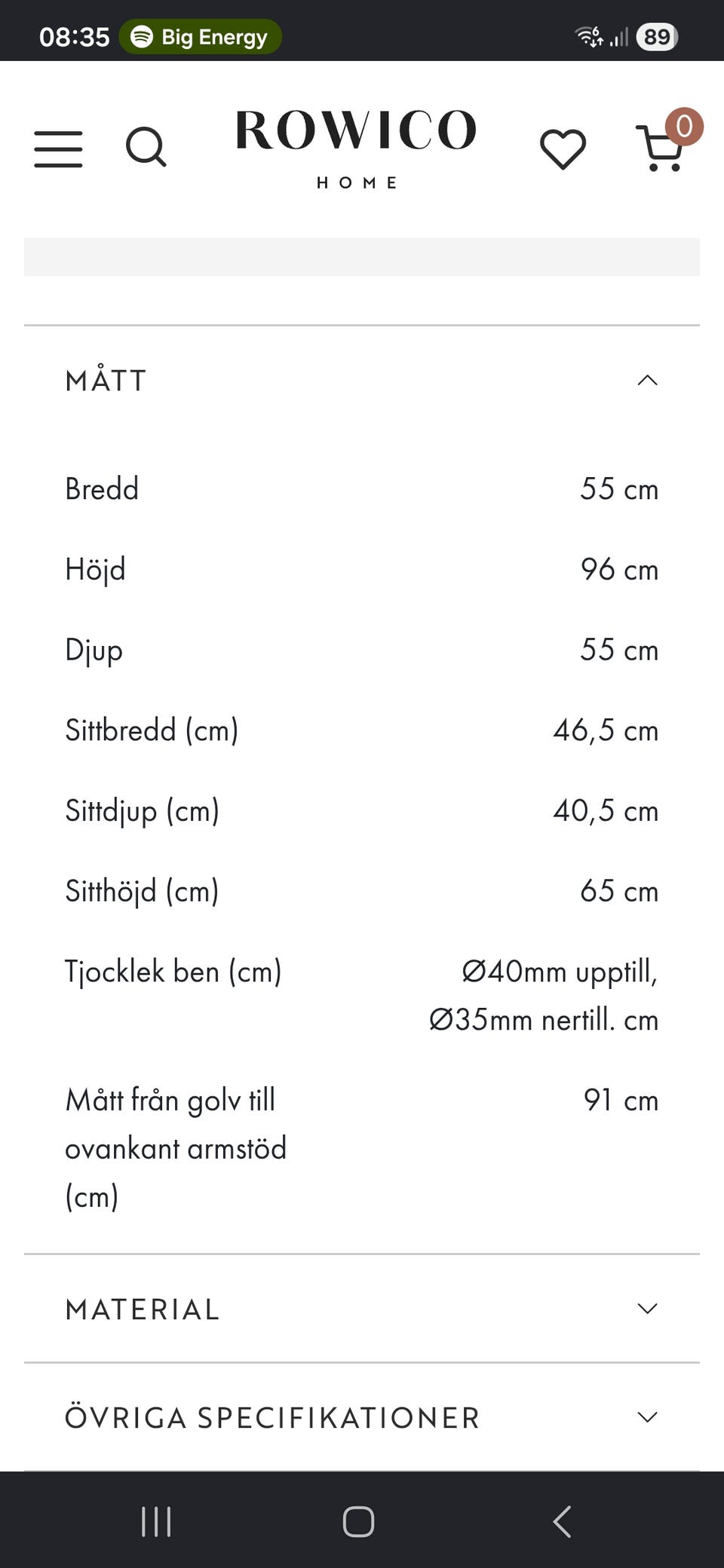
Task: Go to the Rowico Home logo homepage
Action: coord(356,149)
